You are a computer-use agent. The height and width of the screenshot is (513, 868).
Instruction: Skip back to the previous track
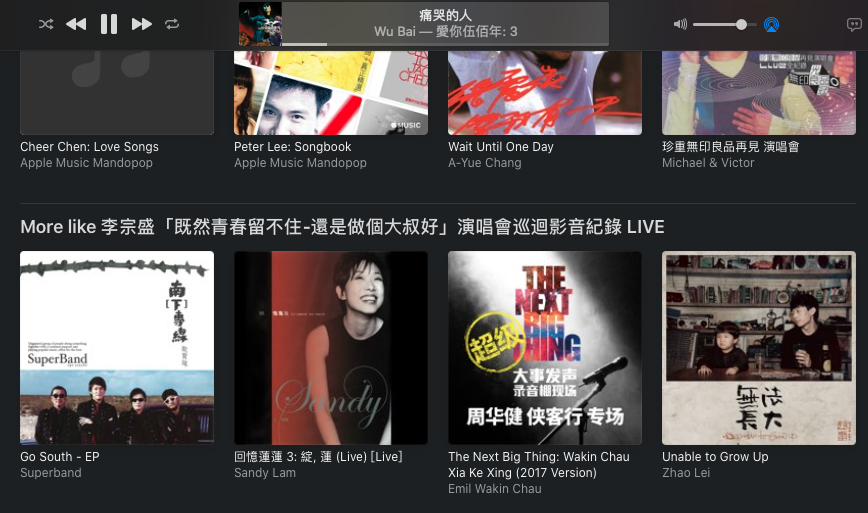pyautogui.click(x=76, y=24)
